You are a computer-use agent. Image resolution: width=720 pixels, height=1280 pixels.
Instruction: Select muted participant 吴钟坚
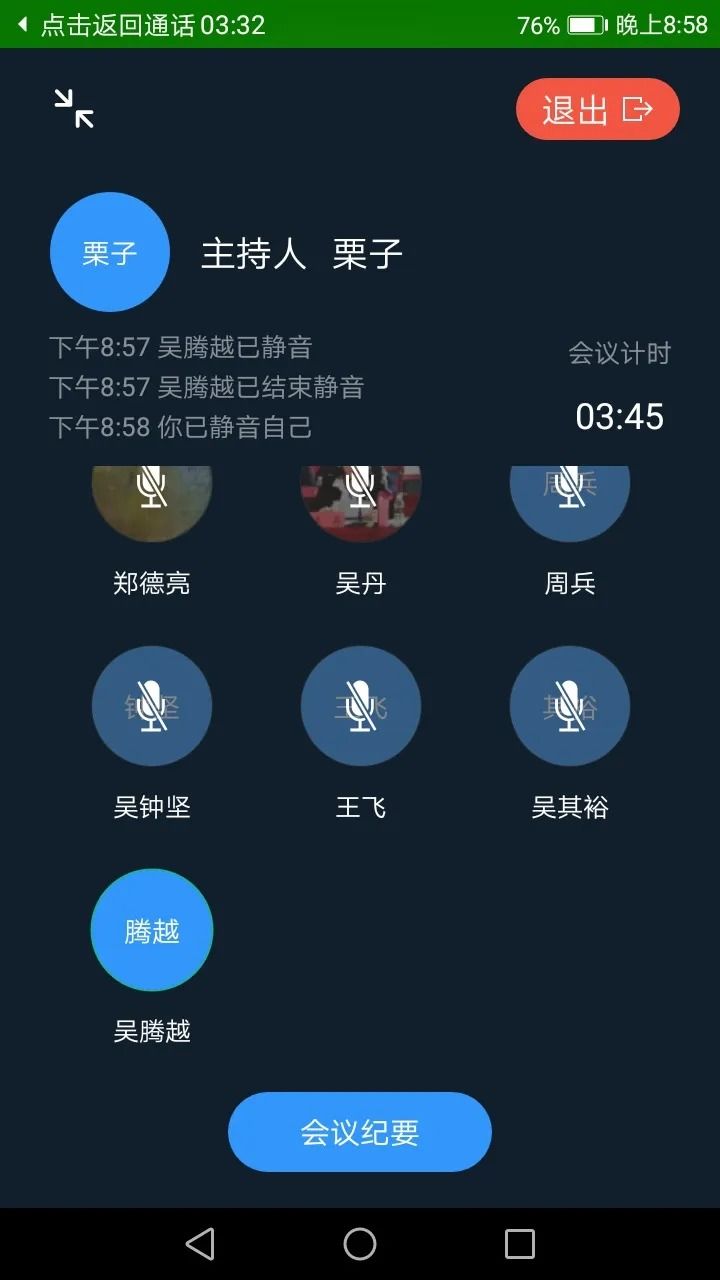click(x=151, y=706)
